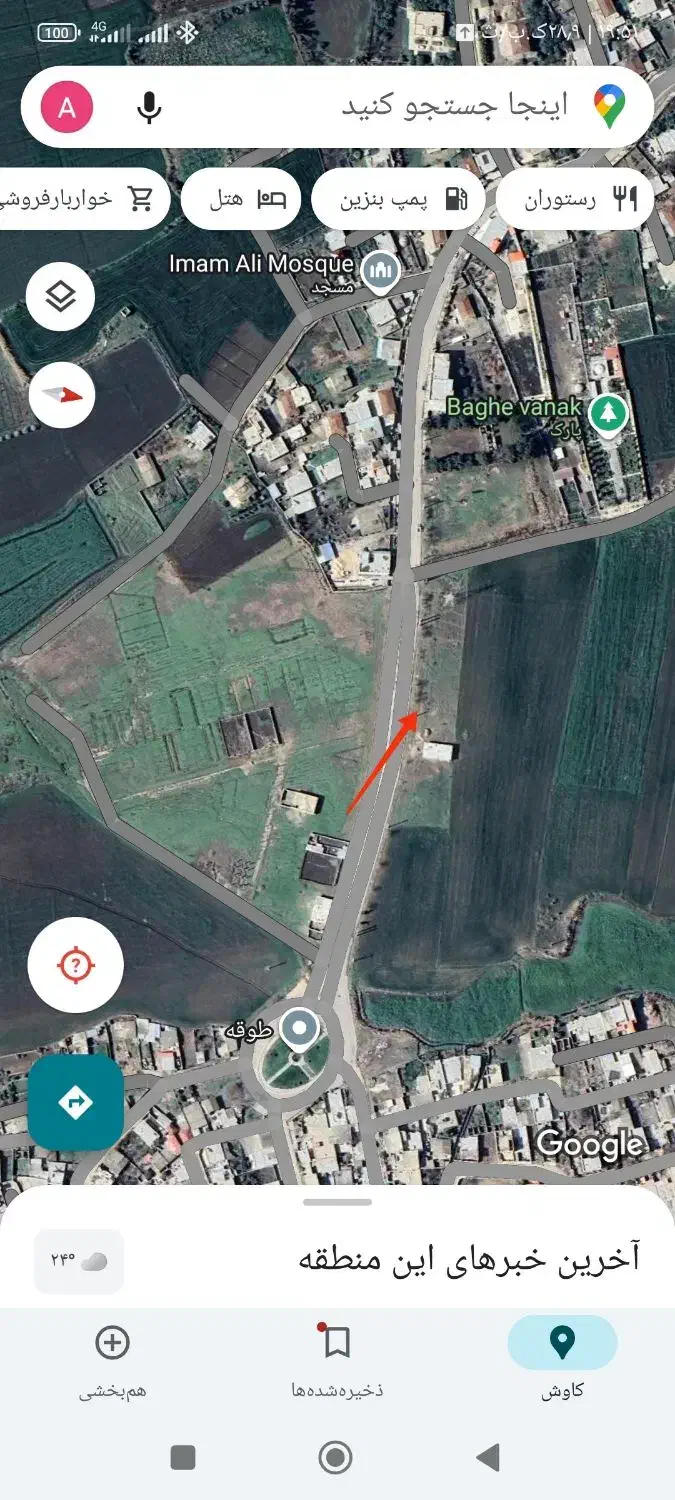Tap the compass to reset map orientation
The width and height of the screenshot is (675, 1500).
[61, 395]
